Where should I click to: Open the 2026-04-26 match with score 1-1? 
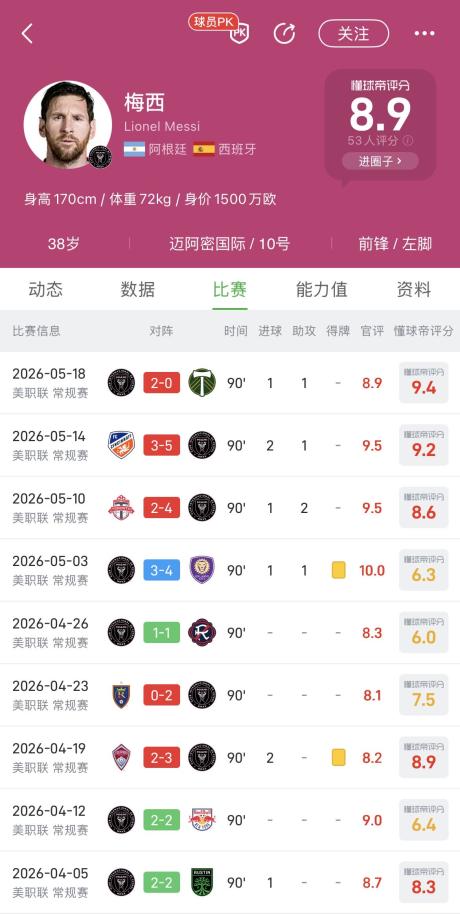[x=230, y=633]
